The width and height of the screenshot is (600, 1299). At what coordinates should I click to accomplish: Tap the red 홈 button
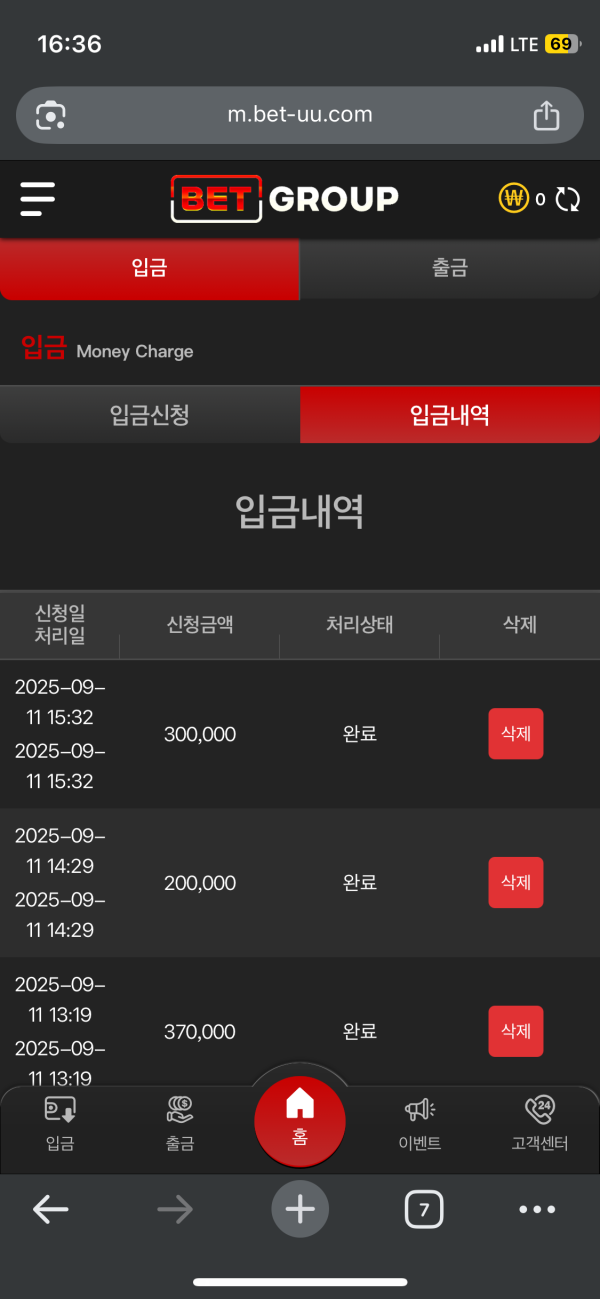click(x=300, y=1118)
